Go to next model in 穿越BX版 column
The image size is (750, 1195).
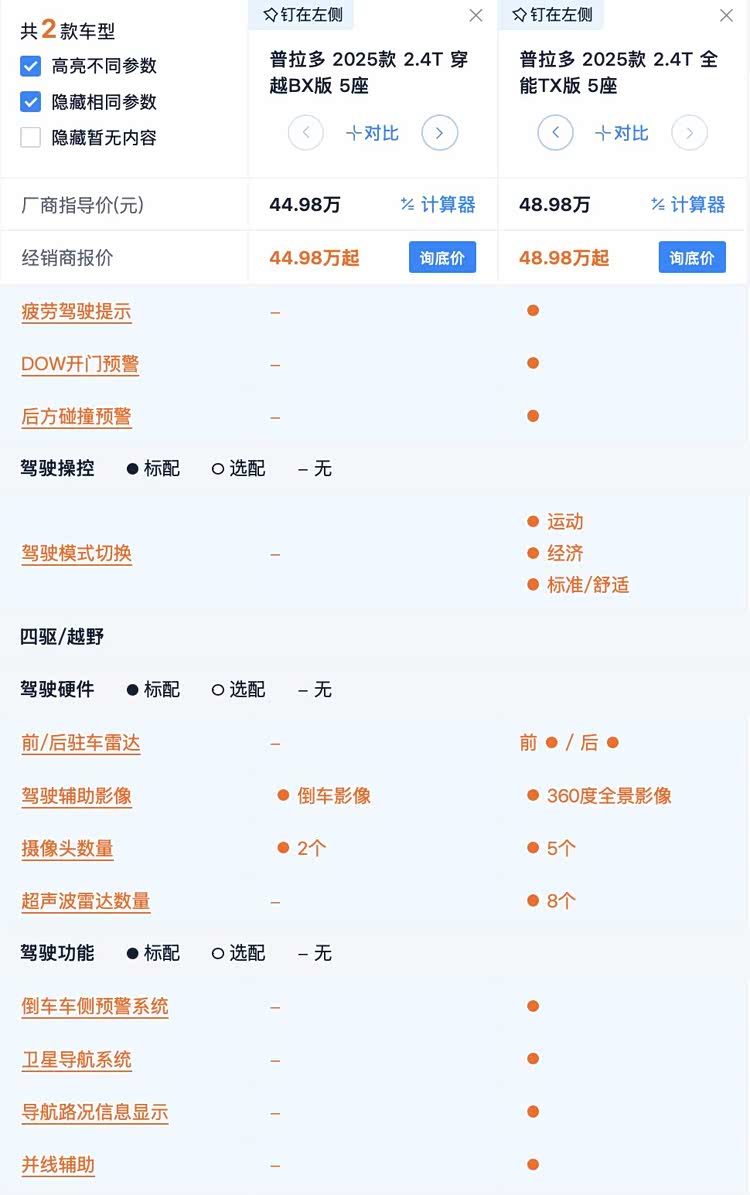(439, 132)
